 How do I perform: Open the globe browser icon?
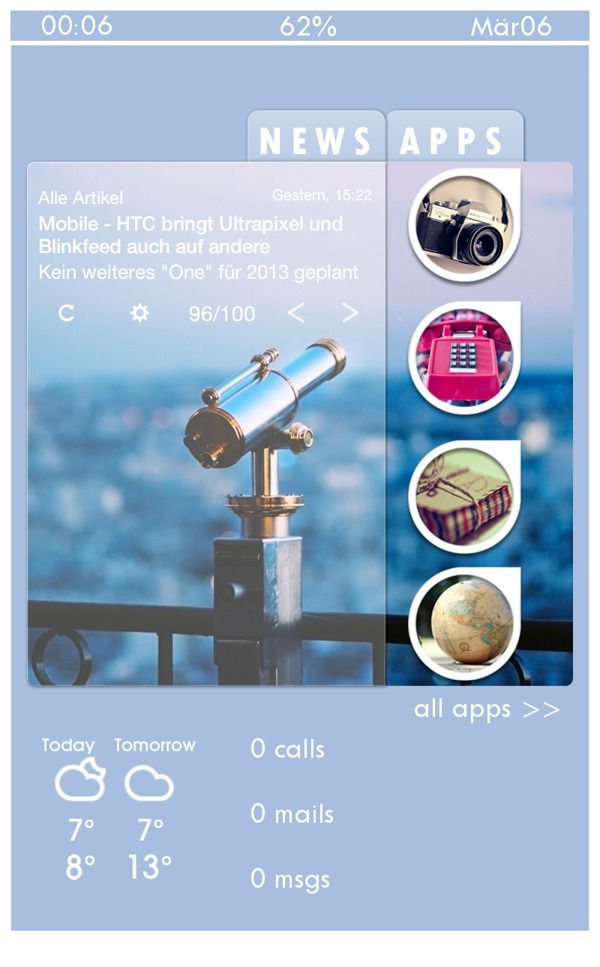pyautogui.click(x=461, y=625)
